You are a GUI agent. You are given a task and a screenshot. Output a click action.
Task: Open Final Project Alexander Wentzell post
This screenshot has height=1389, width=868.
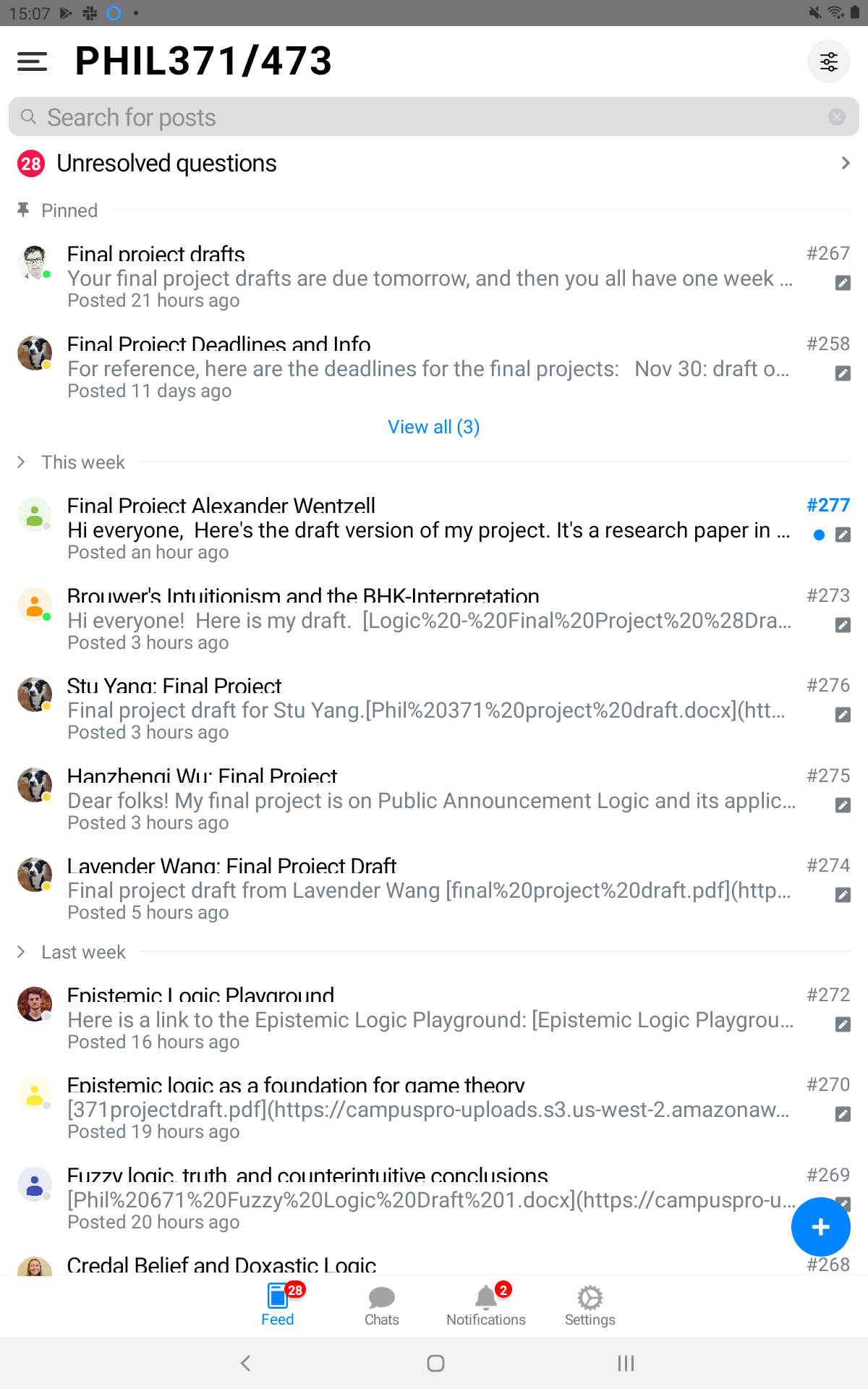point(430,529)
